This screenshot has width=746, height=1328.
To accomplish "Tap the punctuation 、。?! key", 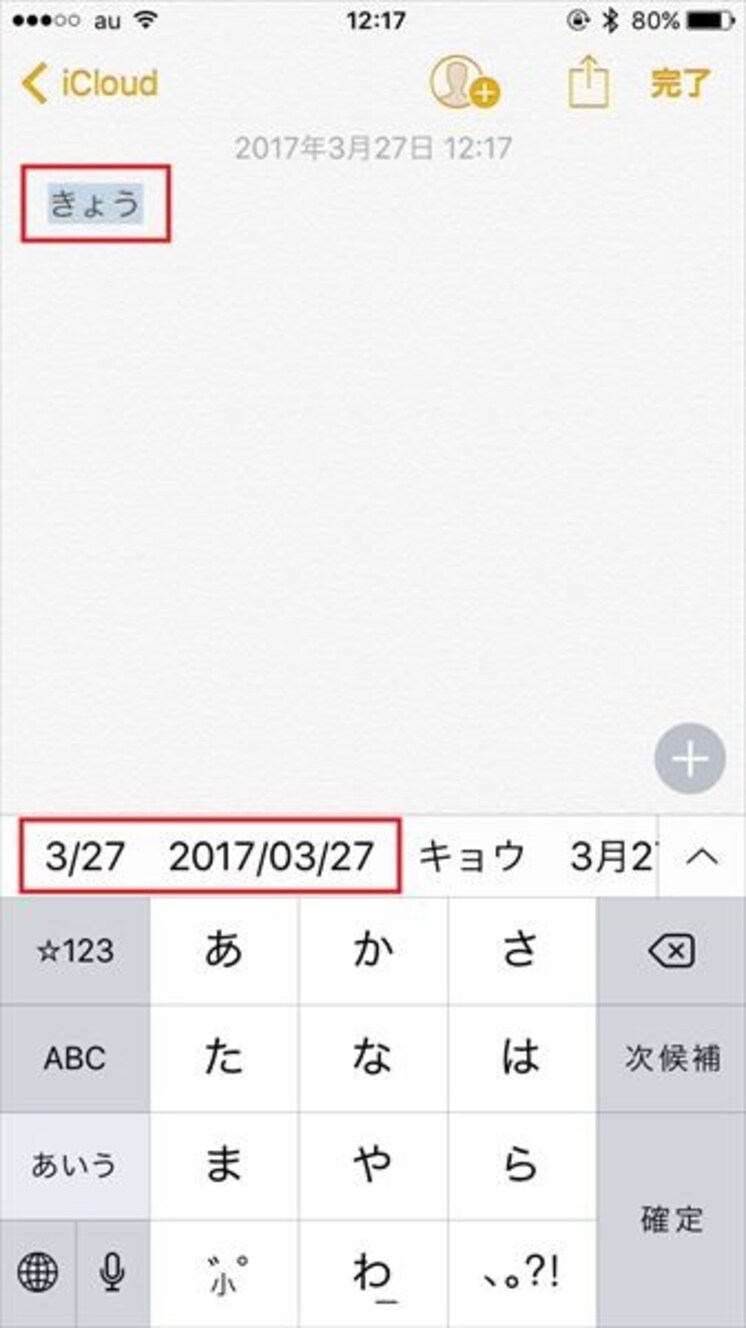I will pyautogui.click(x=521, y=1273).
